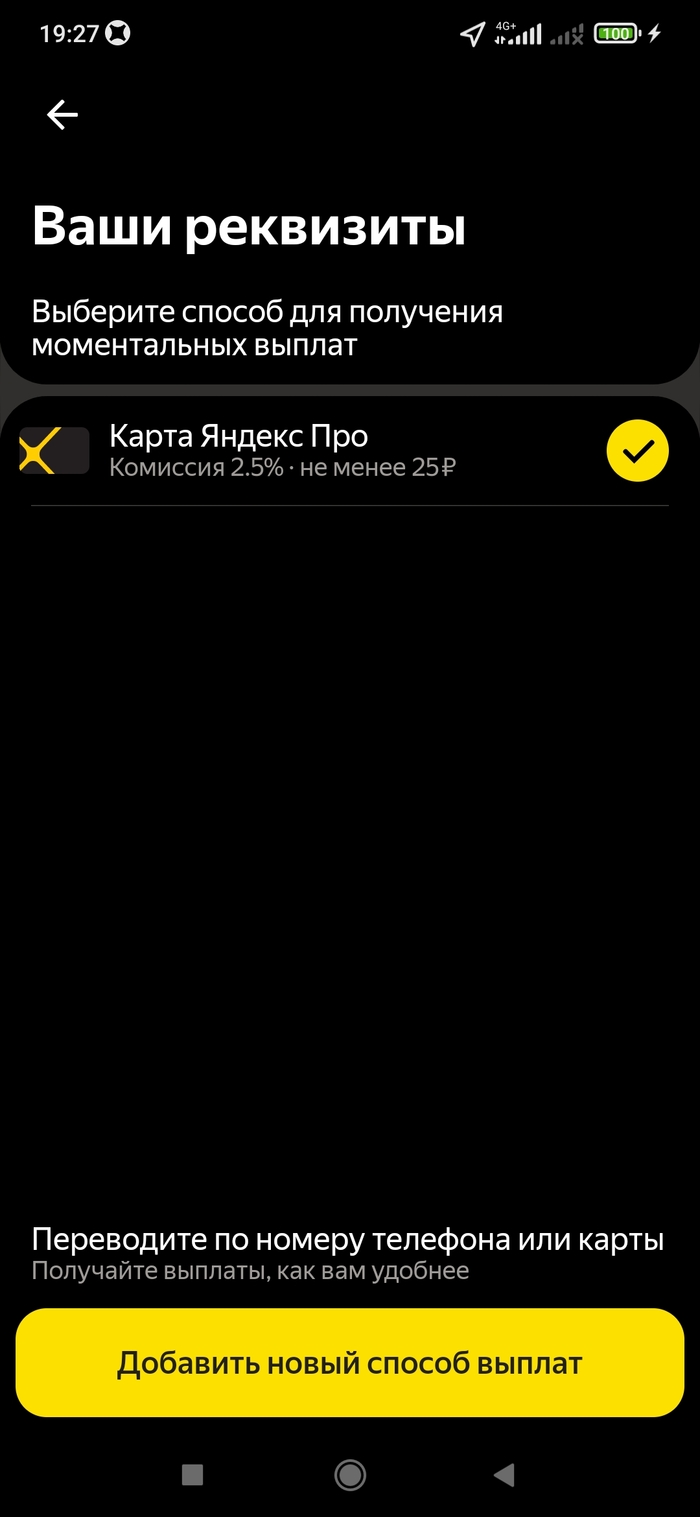Go to the phone home screen
The height and width of the screenshot is (1517, 700).
tap(350, 1474)
